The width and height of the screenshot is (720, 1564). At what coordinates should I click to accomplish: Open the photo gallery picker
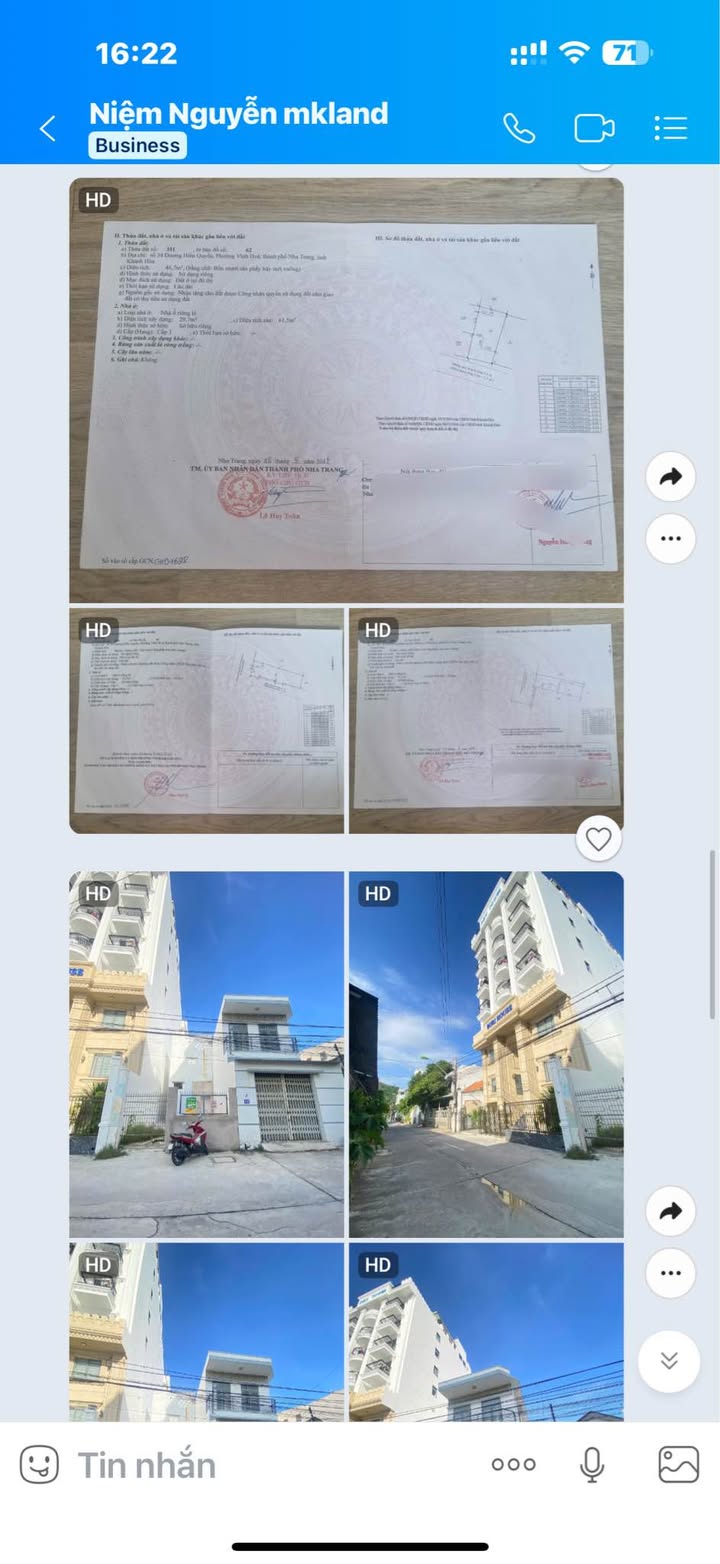click(x=678, y=1465)
